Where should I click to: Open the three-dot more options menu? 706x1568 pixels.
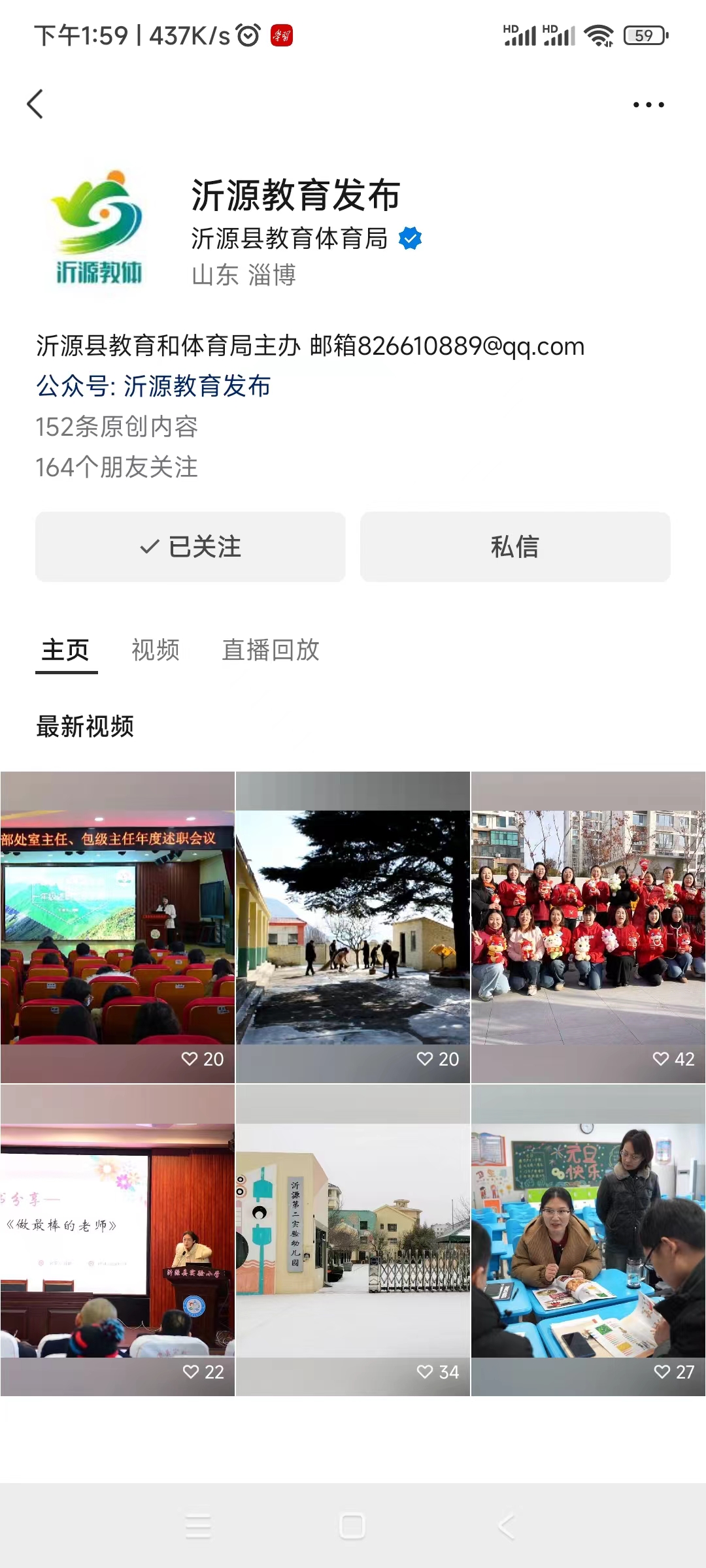(648, 105)
